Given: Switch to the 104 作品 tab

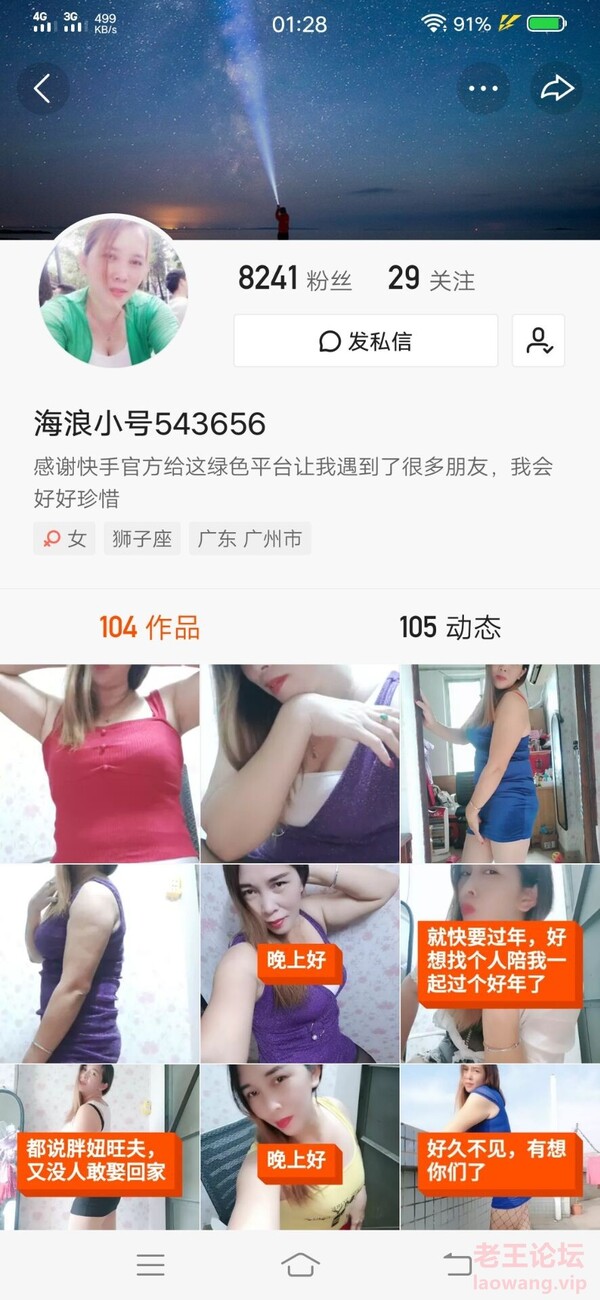Looking at the screenshot, I should click(150, 628).
